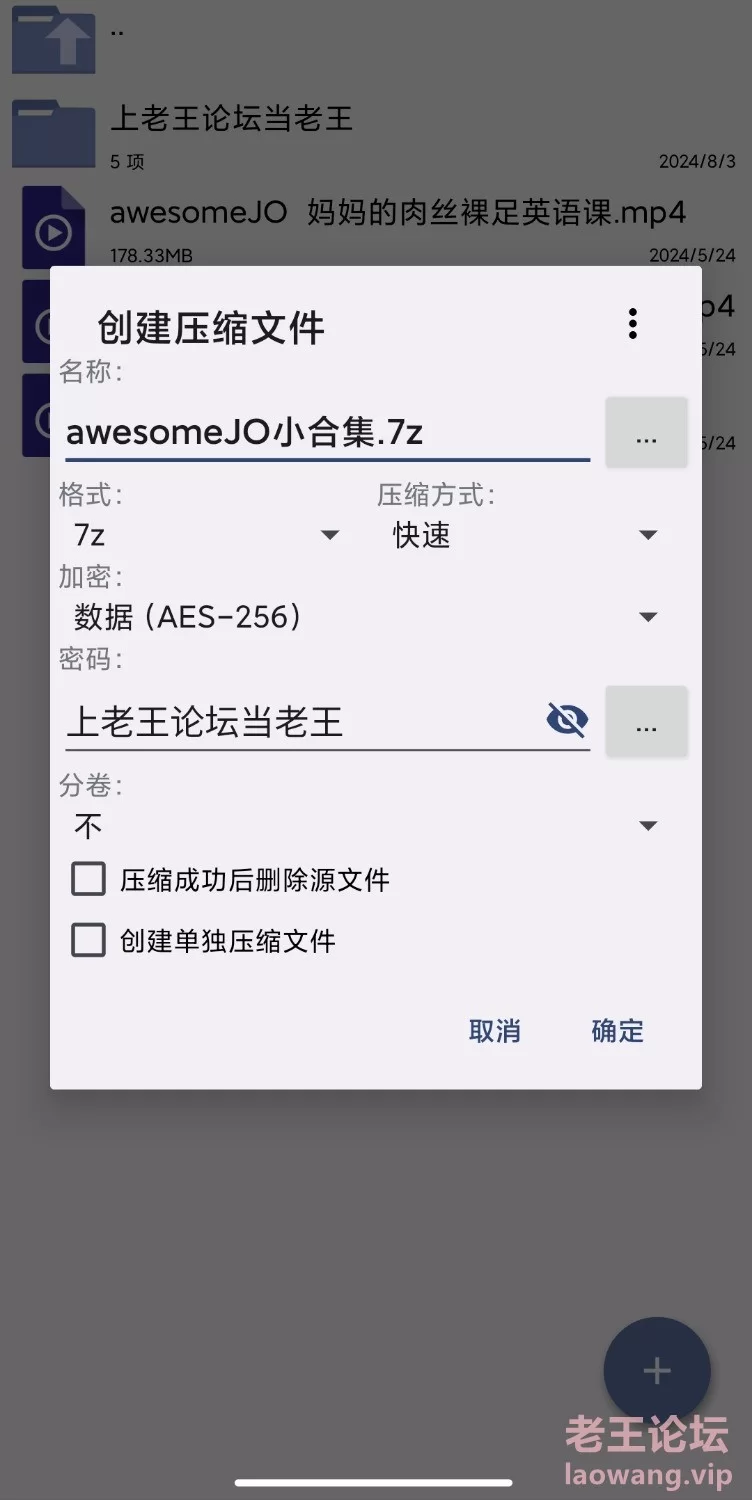Image resolution: width=752 pixels, height=1500 pixels.
Task: Check 创建单独压缩文件
Action: pos(89,941)
